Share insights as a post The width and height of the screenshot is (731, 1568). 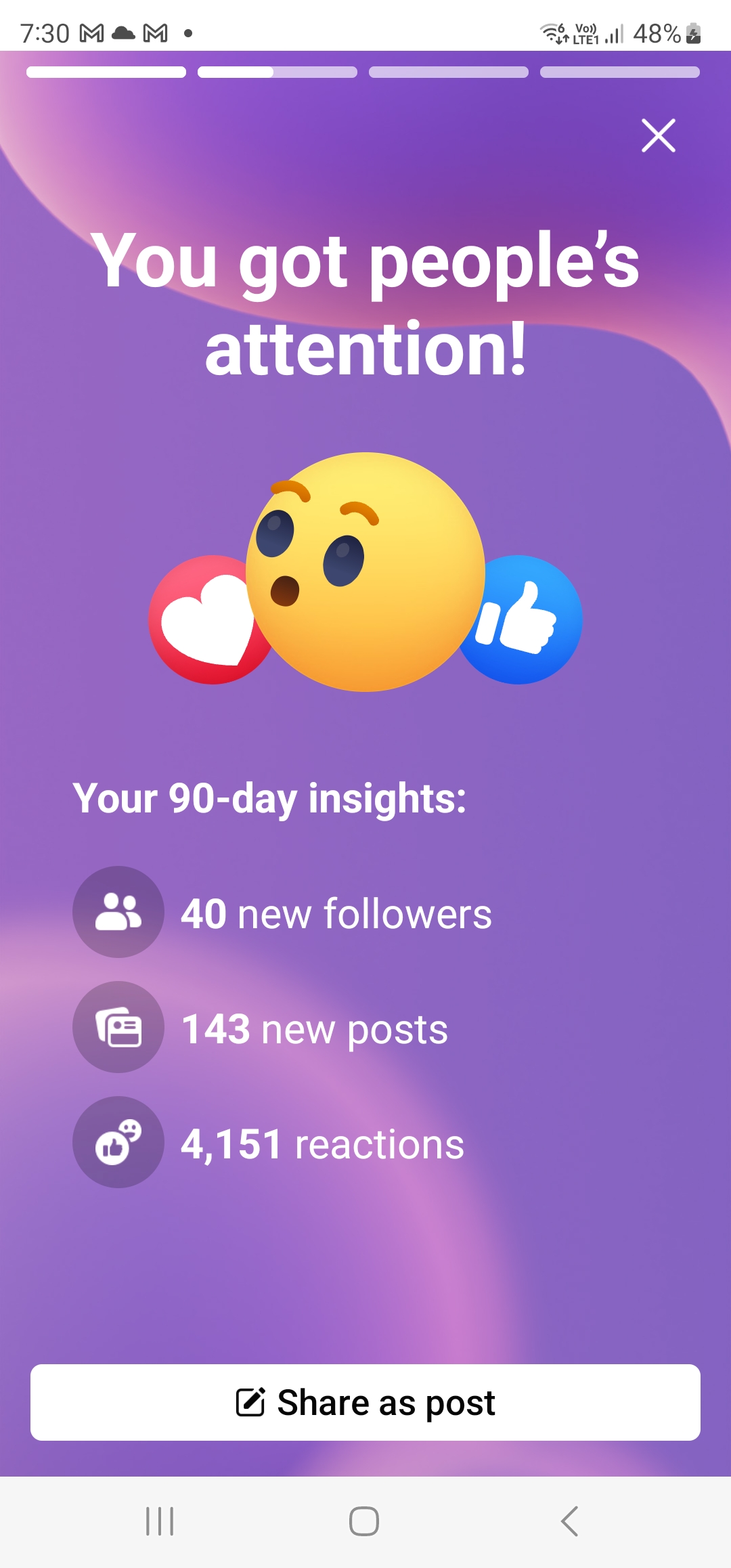click(365, 1402)
